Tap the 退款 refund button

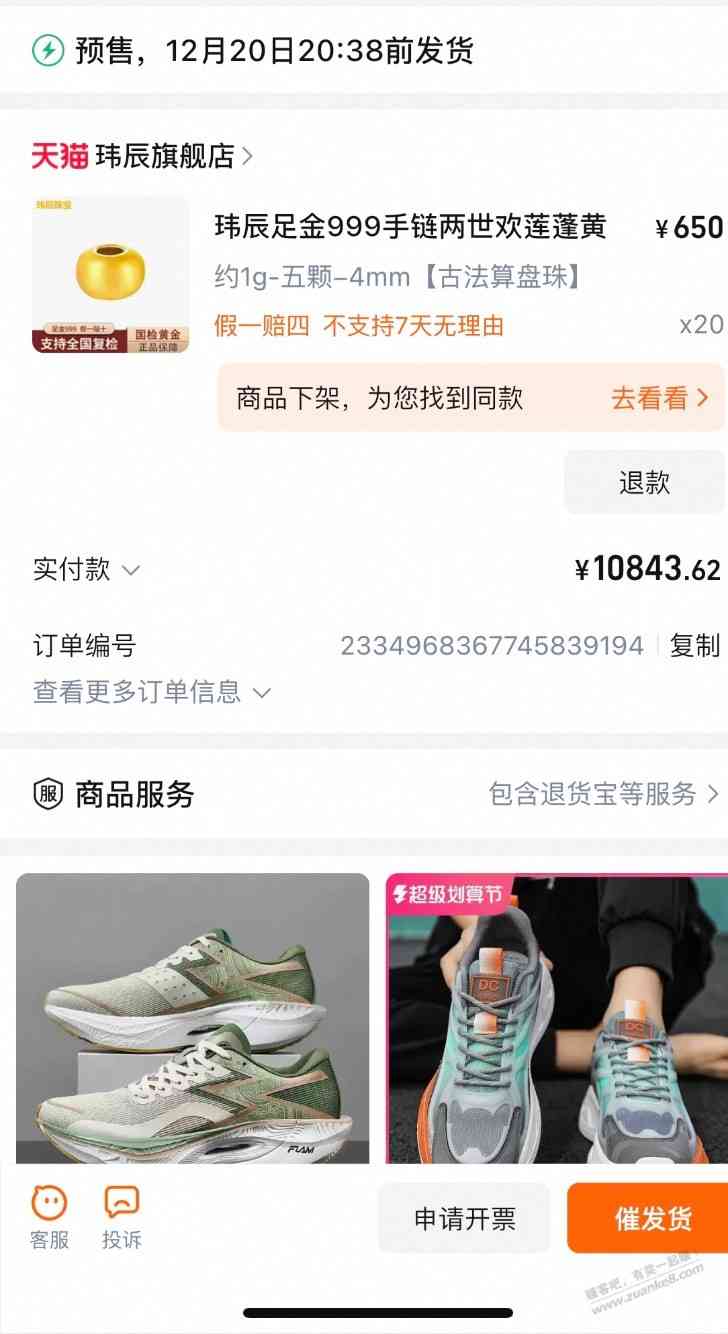click(x=643, y=482)
